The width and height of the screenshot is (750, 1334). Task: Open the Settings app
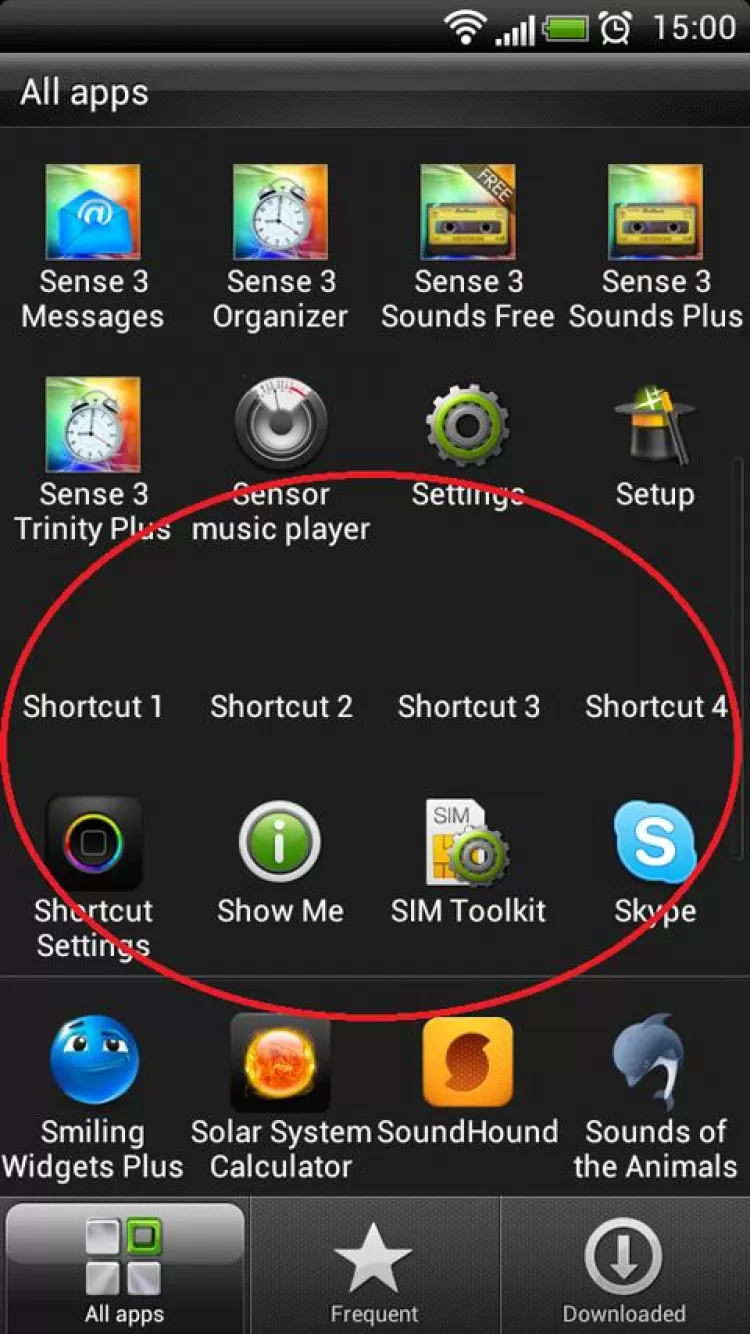tap(468, 425)
